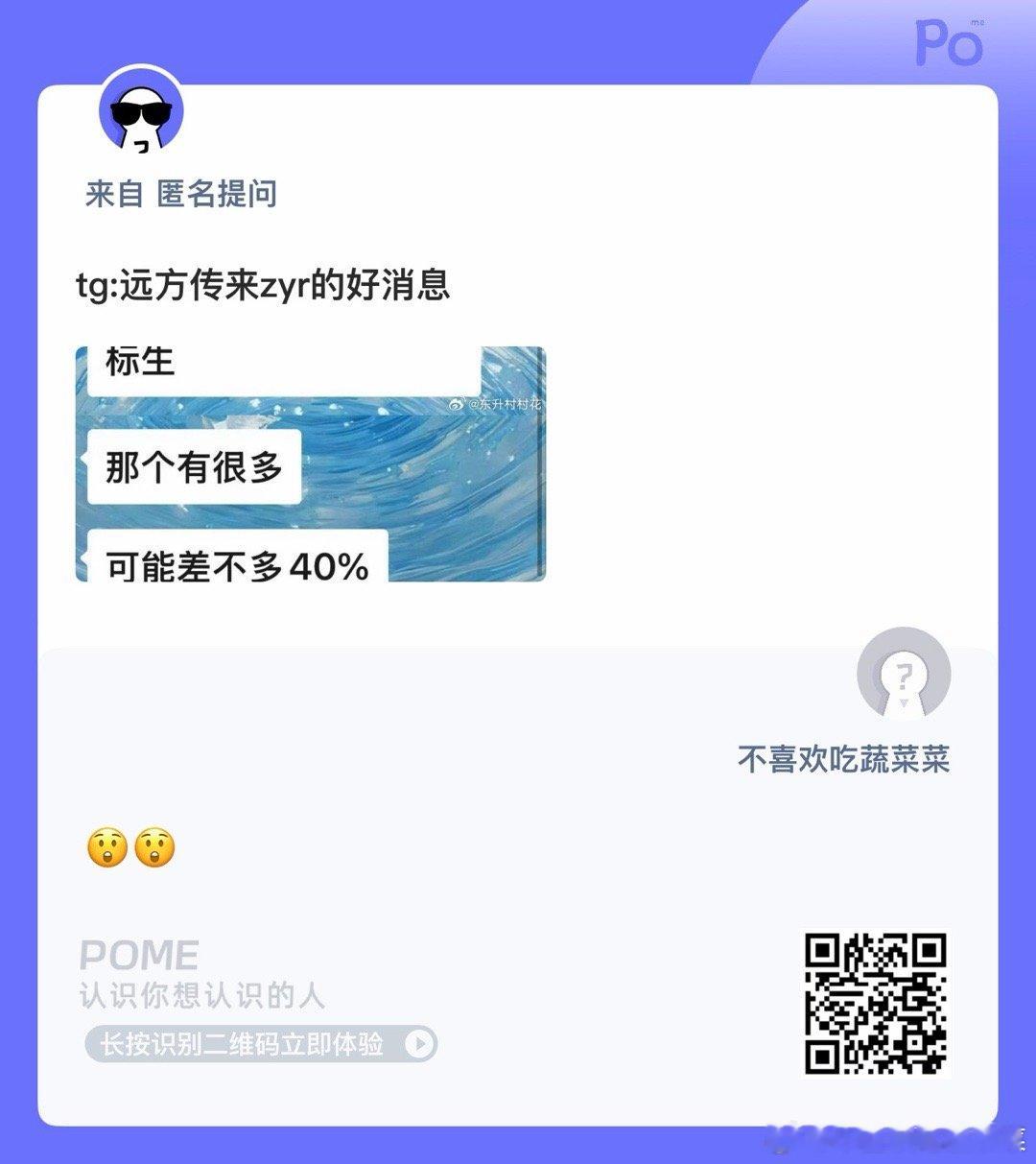Click the POME wordmark logo
The width and height of the screenshot is (1036, 1164).
[140, 955]
